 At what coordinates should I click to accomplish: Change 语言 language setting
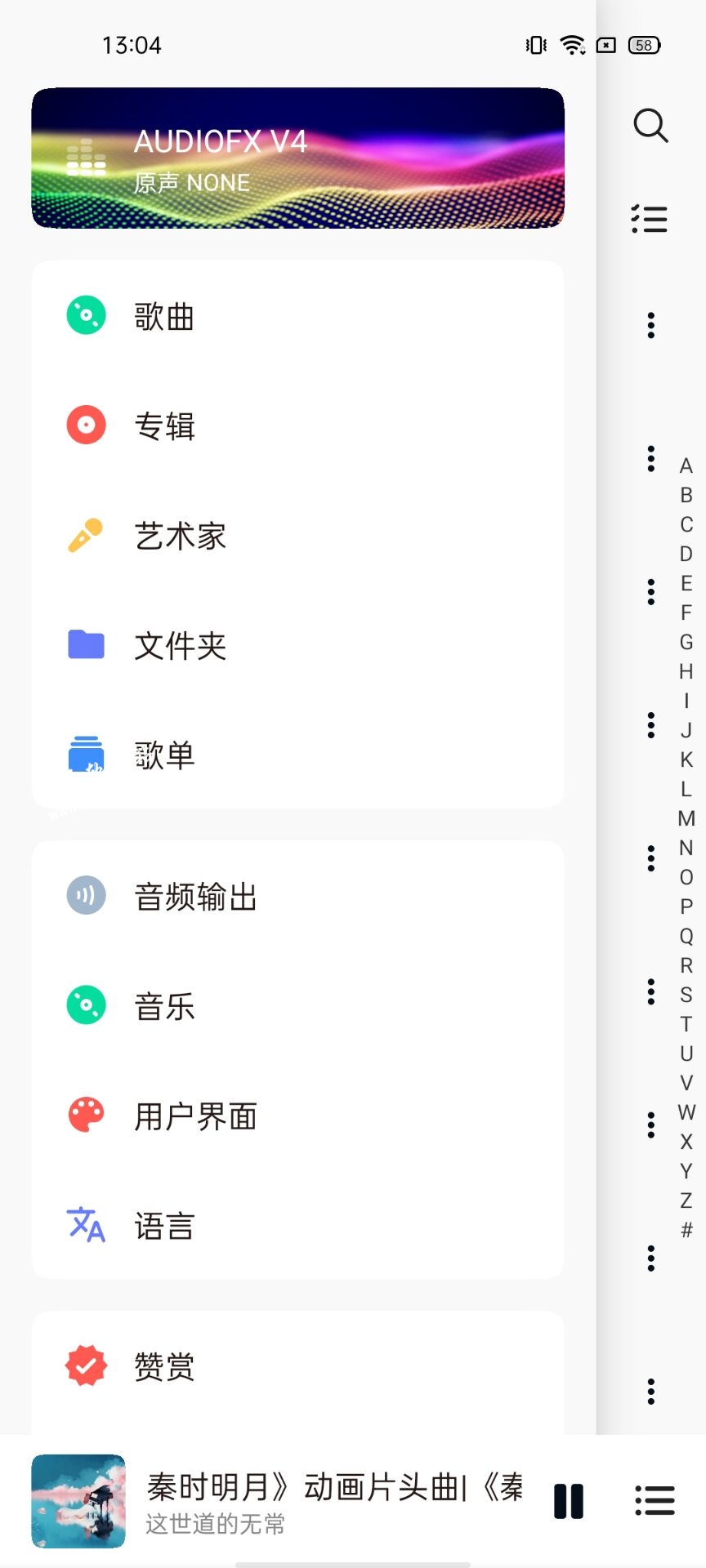click(297, 1225)
